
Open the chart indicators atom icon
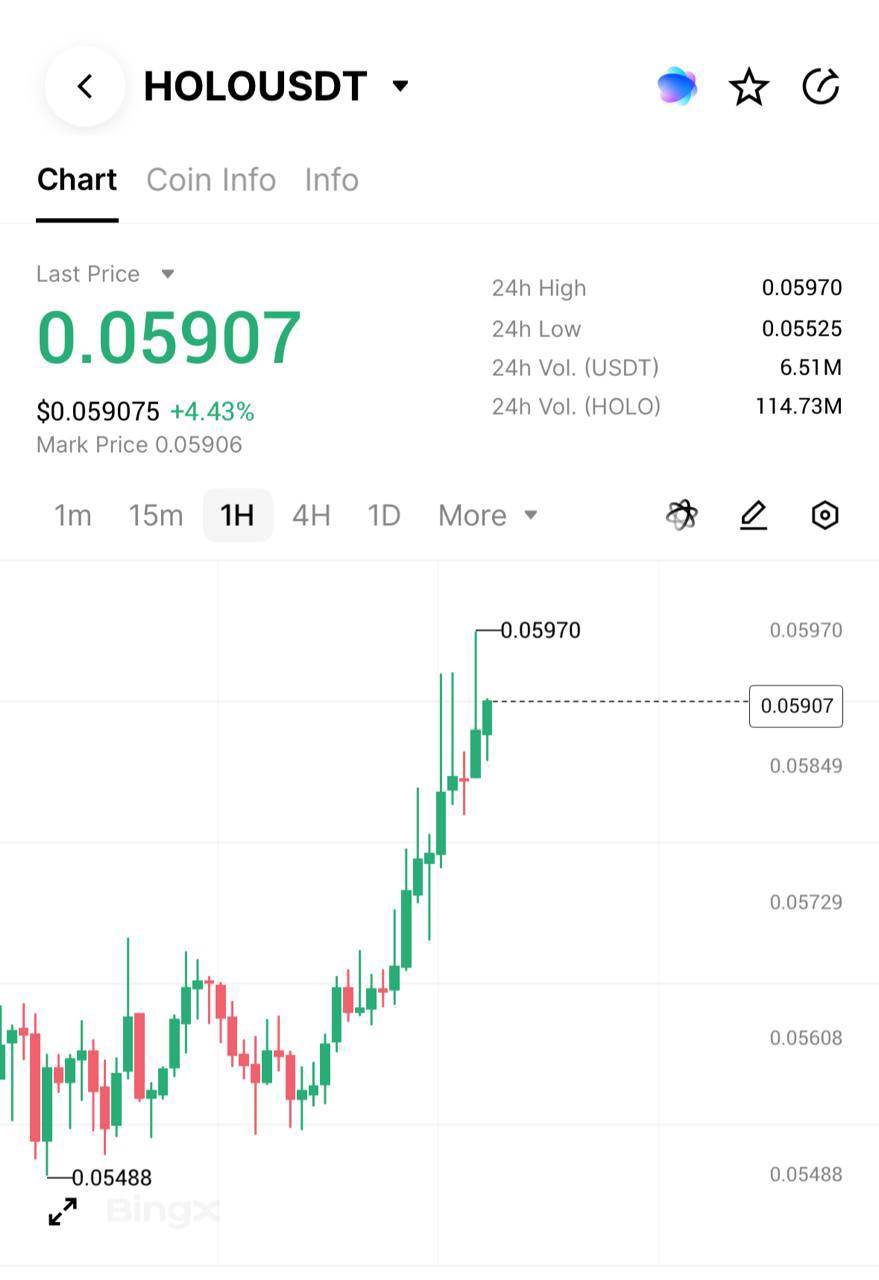[682, 515]
